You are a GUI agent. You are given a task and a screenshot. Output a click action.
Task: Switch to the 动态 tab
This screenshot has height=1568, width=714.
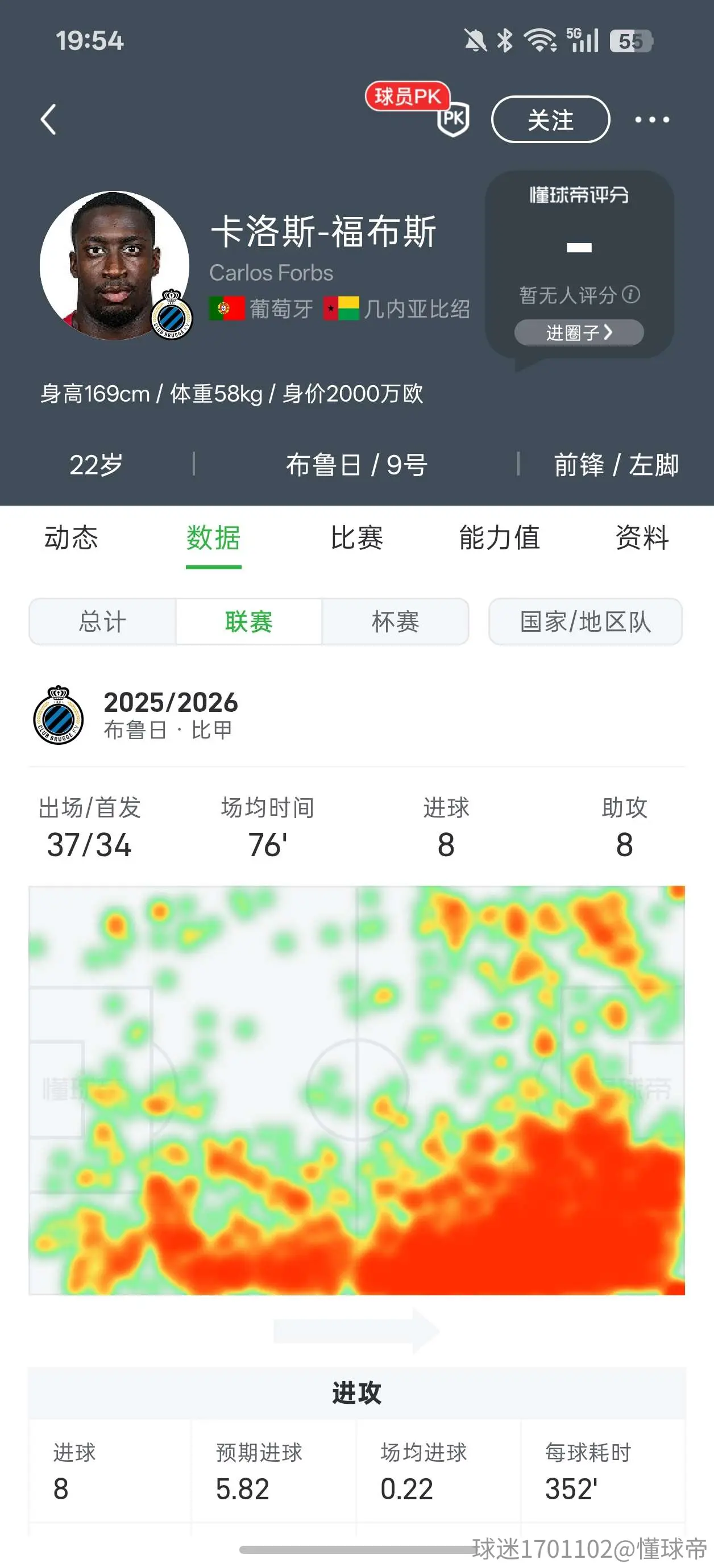(71, 538)
